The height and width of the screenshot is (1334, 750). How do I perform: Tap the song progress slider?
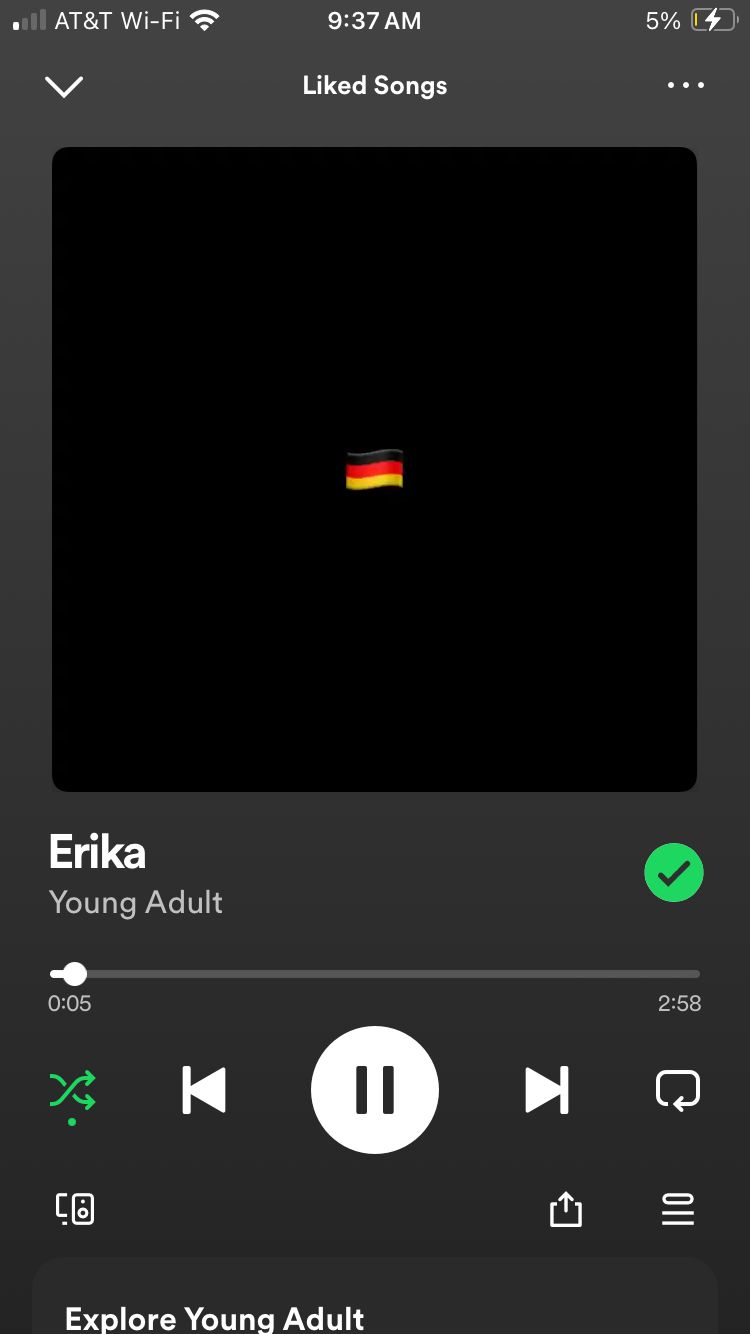[x=375, y=974]
